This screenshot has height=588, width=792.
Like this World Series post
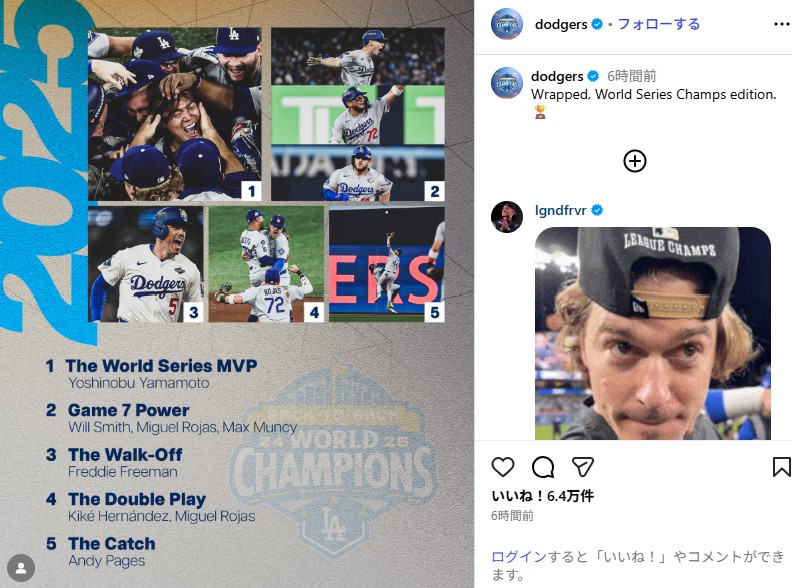[x=503, y=467]
